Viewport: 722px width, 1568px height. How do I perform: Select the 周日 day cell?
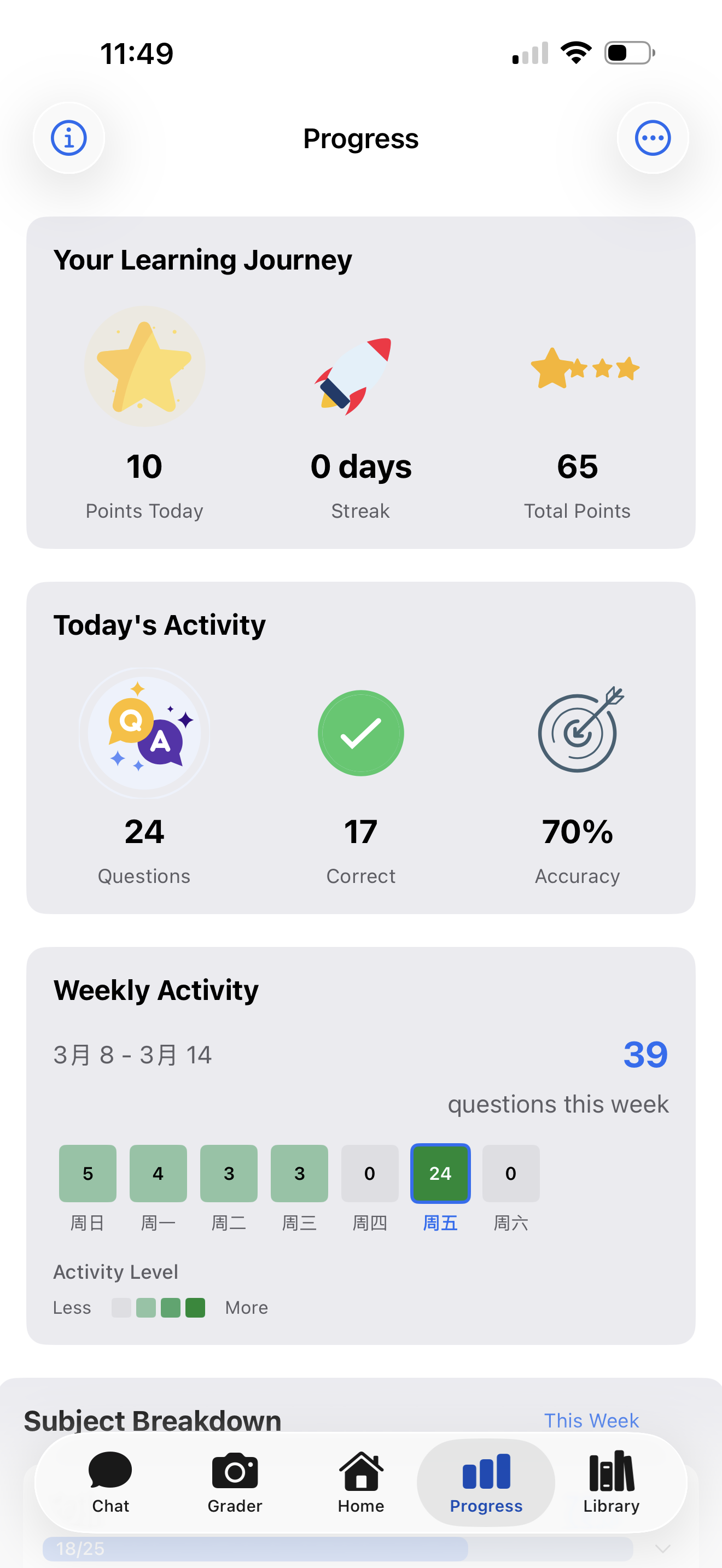[88, 1174]
